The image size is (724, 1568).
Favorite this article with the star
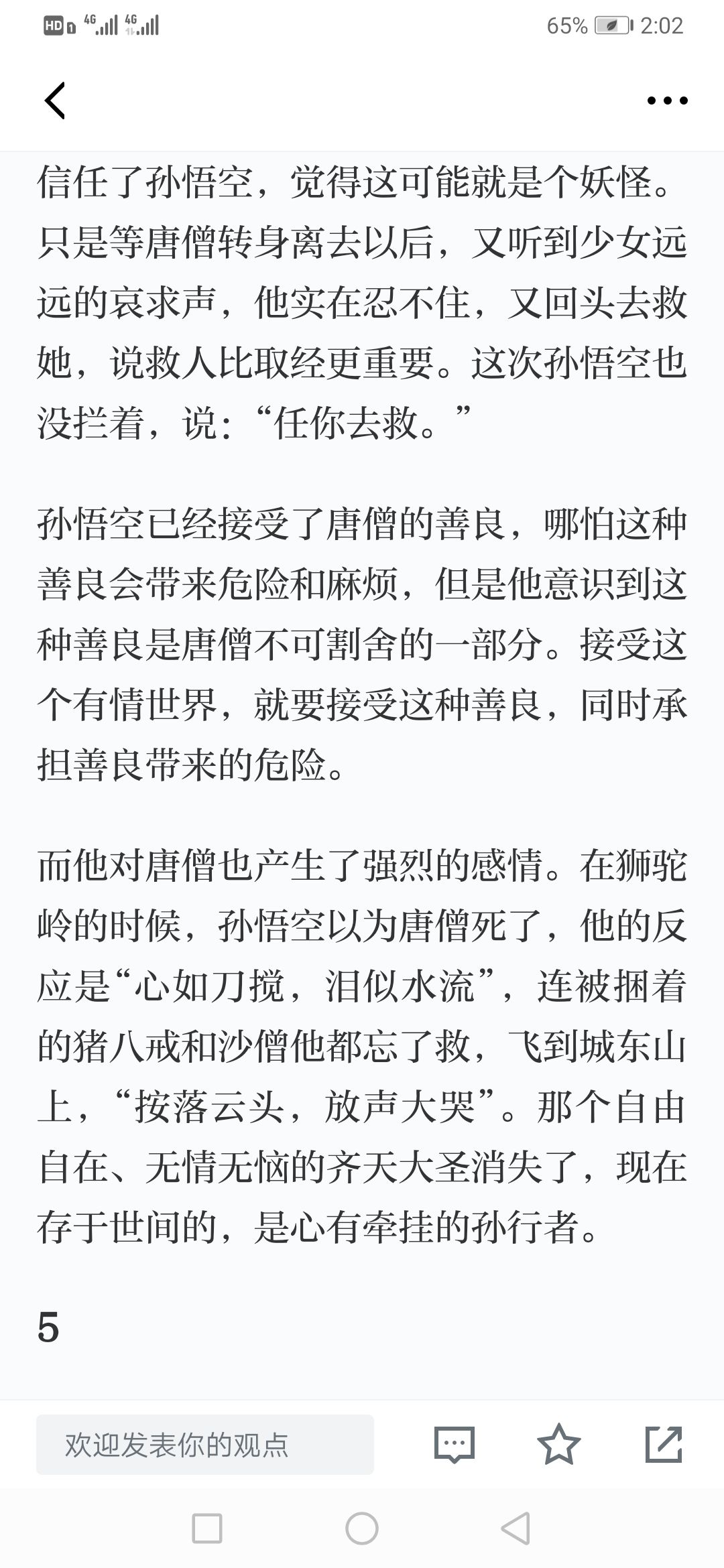[x=559, y=1444]
